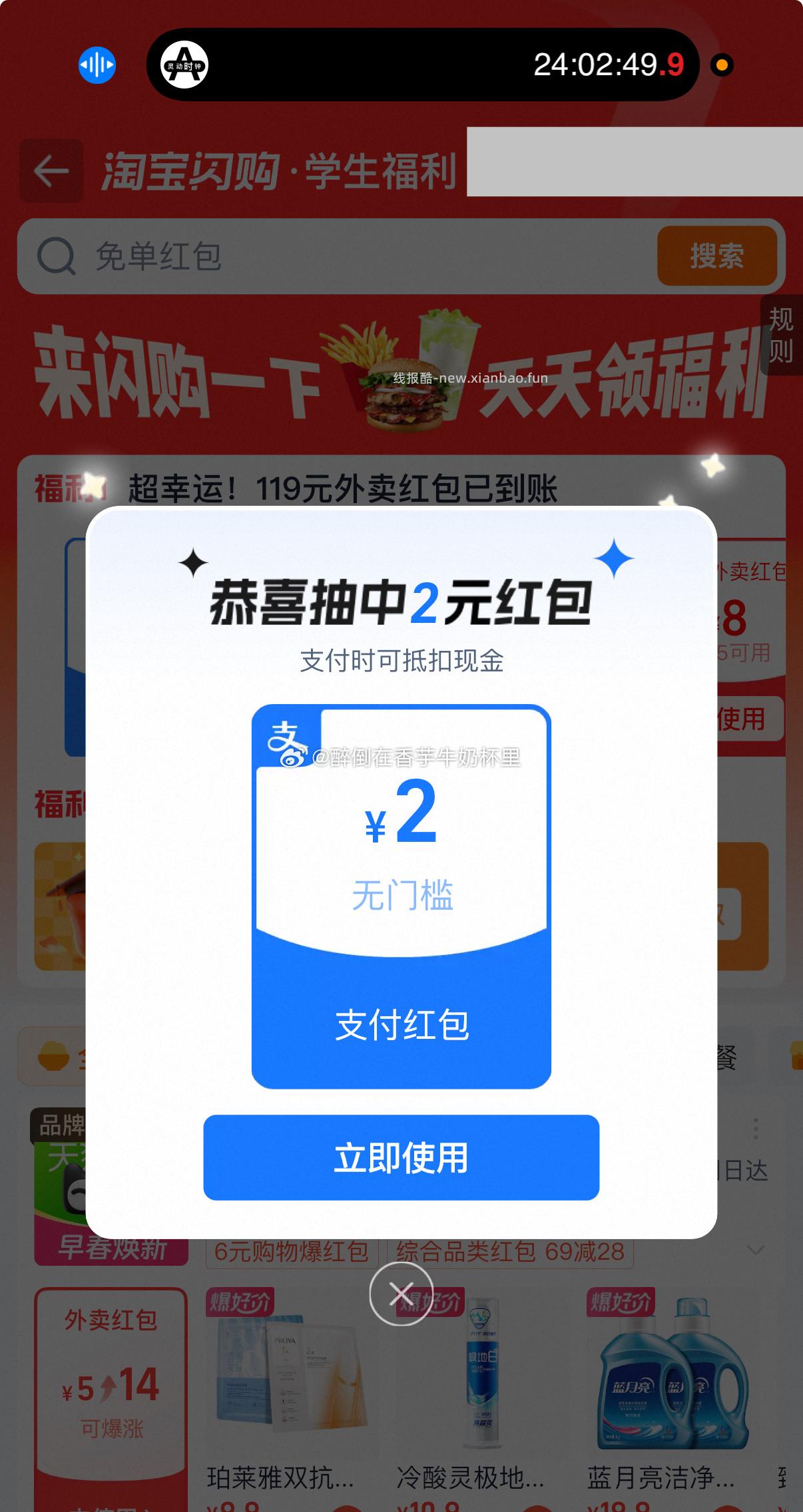This screenshot has height=1512, width=803.
Task: Tap the orange dot indicator top right
Action: point(722,67)
